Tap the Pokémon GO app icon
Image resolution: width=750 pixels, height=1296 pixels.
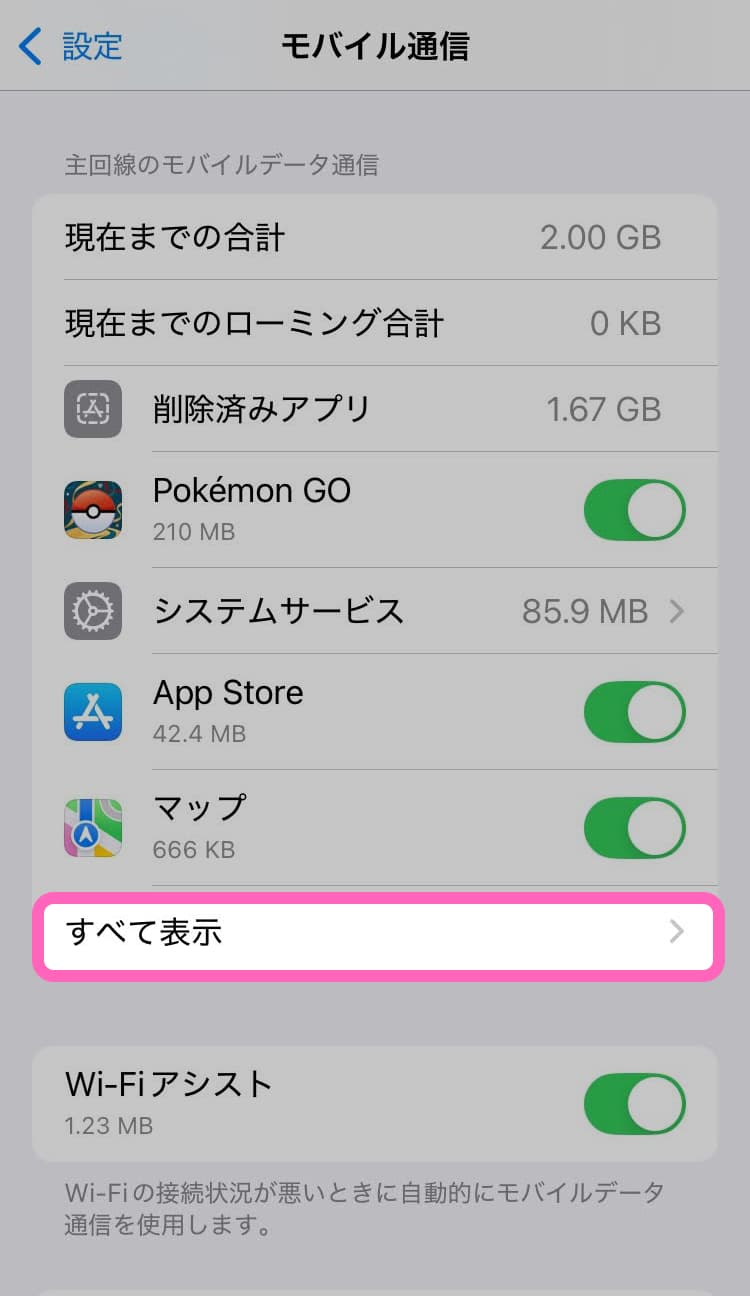(x=93, y=510)
